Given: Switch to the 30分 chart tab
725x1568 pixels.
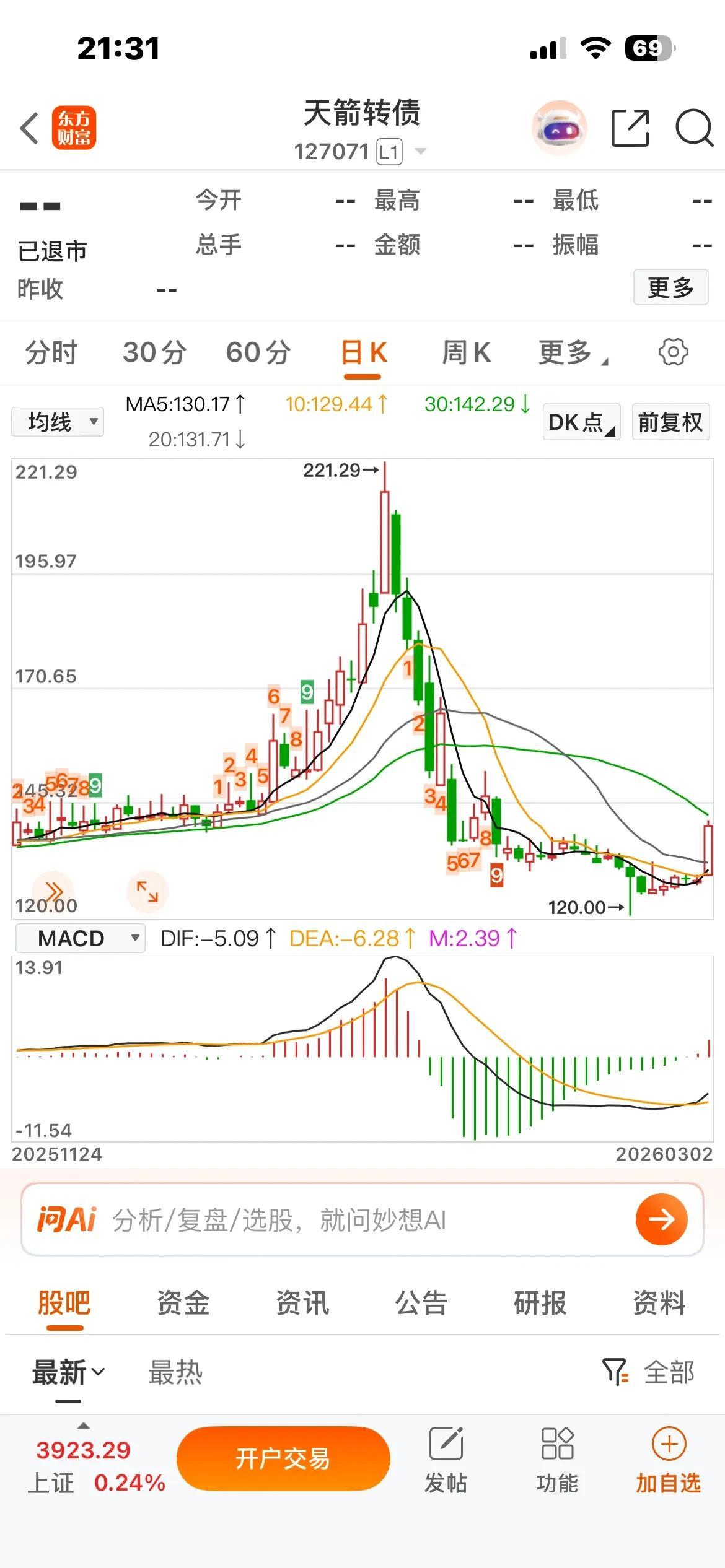Looking at the screenshot, I should pyautogui.click(x=154, y=352).
